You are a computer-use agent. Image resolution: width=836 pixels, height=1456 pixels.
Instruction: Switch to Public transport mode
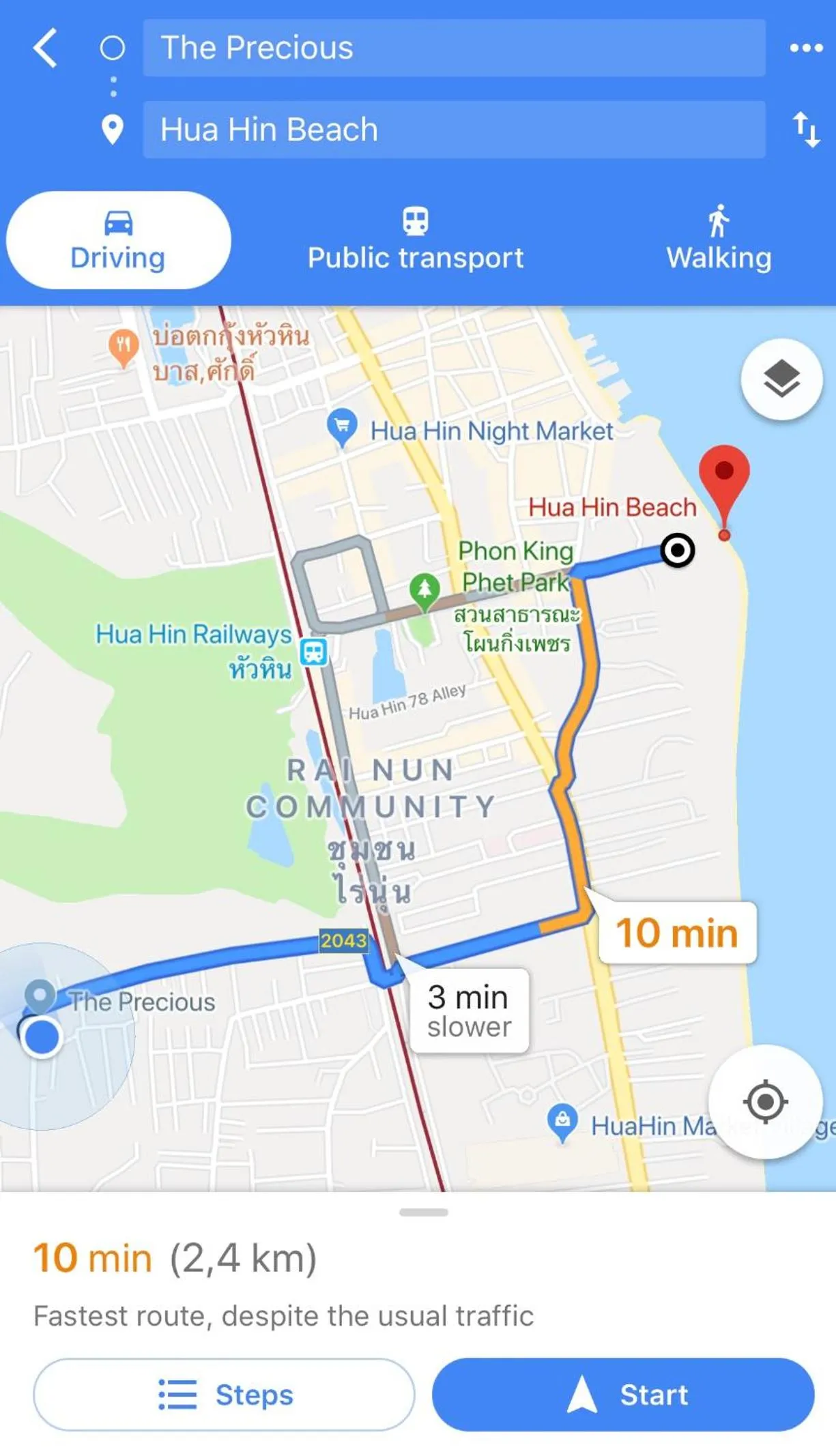point(415,240)
